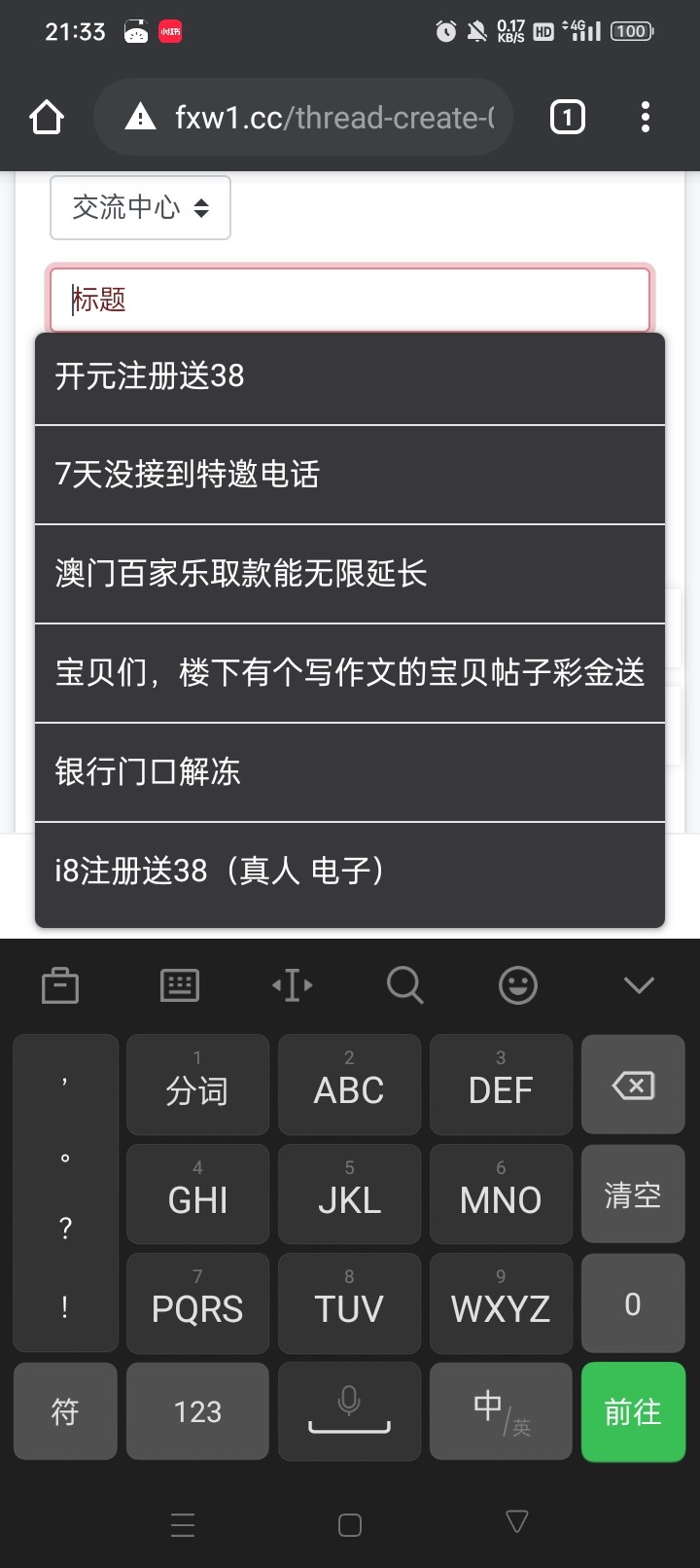Image resolution: width=700 pixels, height=1568 pixels.
Task: Open the clipboard panel on the keyboard toolbar
Action: (60, 984)
